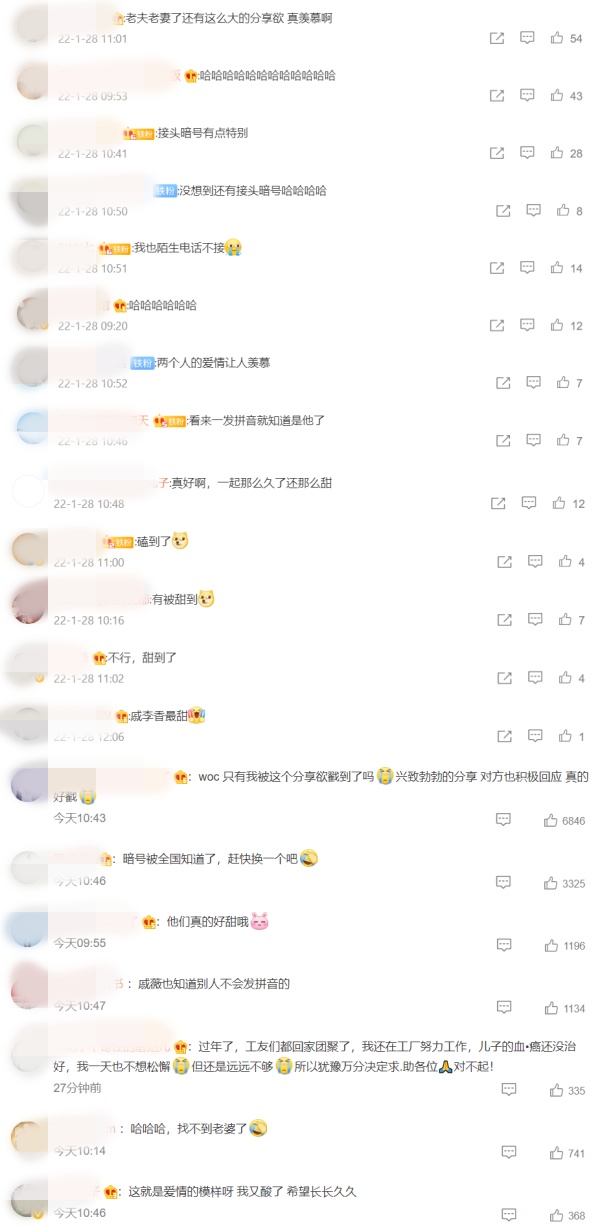Screen dimensions: 600x1226
Task: Reply to comment 戚薇也知道别人不会发拼音的
Action: tap(504, 1007)
